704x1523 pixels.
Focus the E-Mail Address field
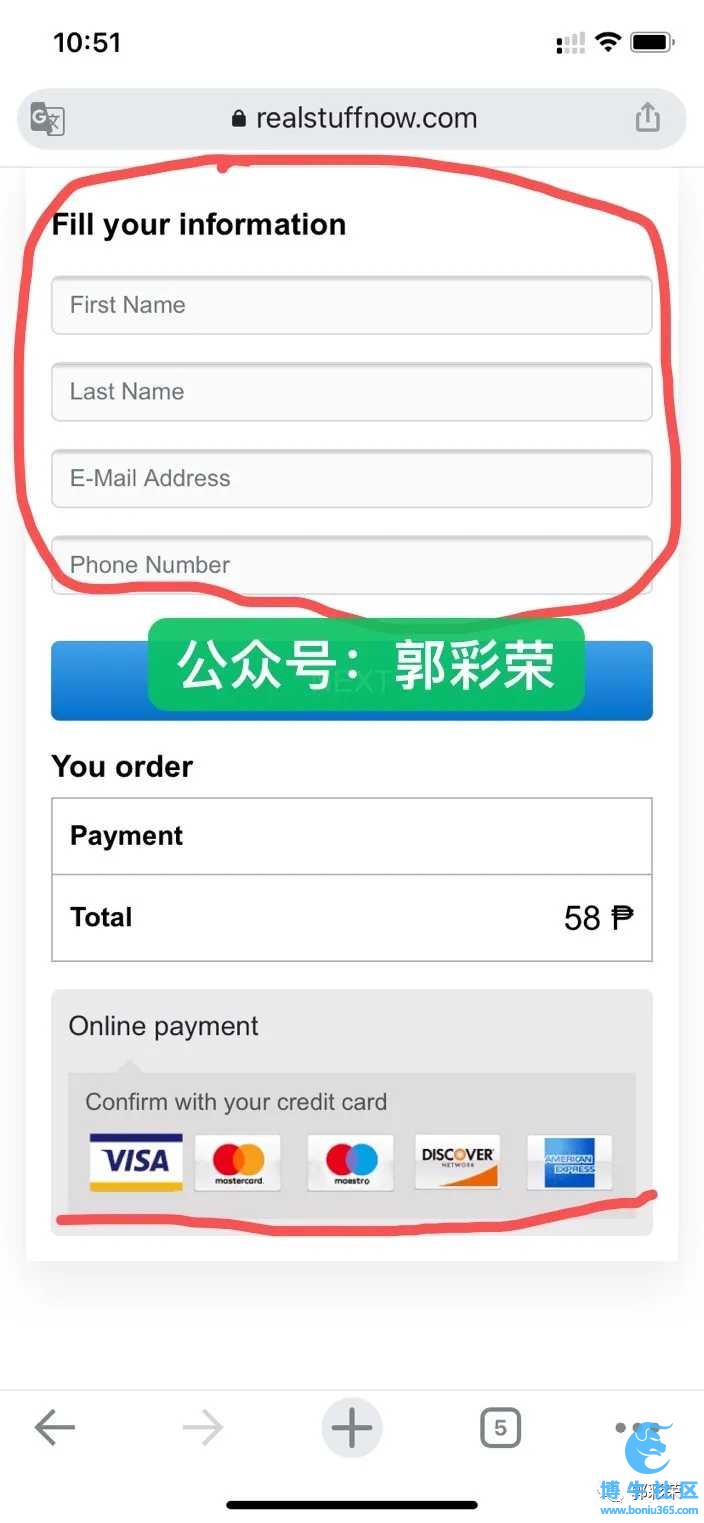point(351,478)
